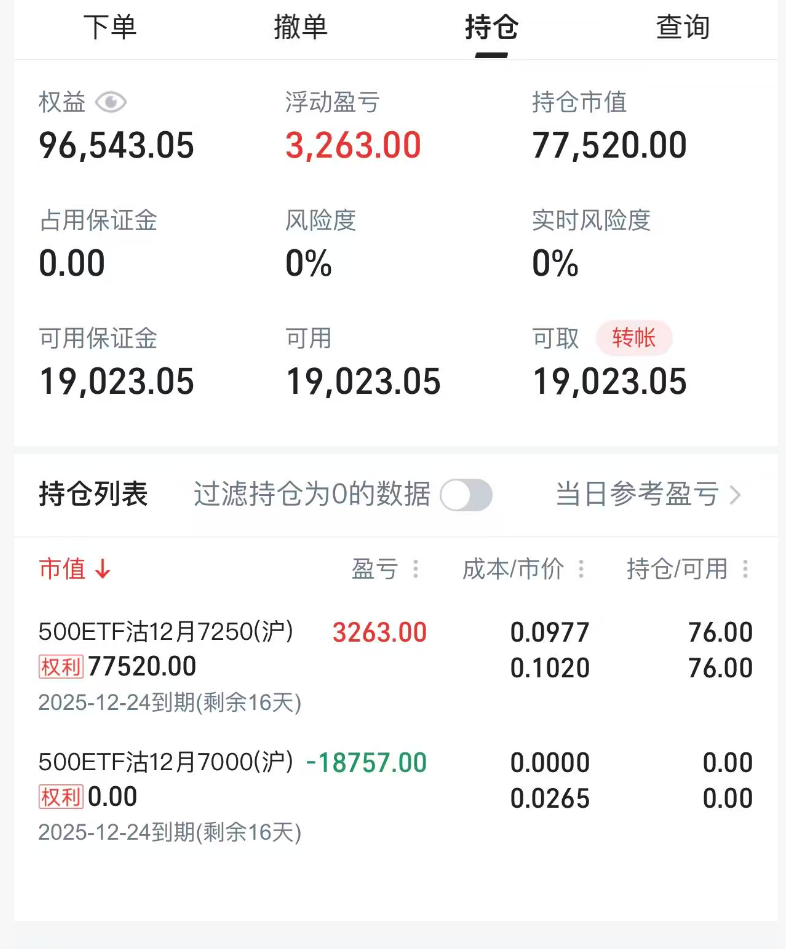Toggle 过滤持仓为0的数据 switch
The height and width of the screenshot is (949, 786).
click(467, 495)
